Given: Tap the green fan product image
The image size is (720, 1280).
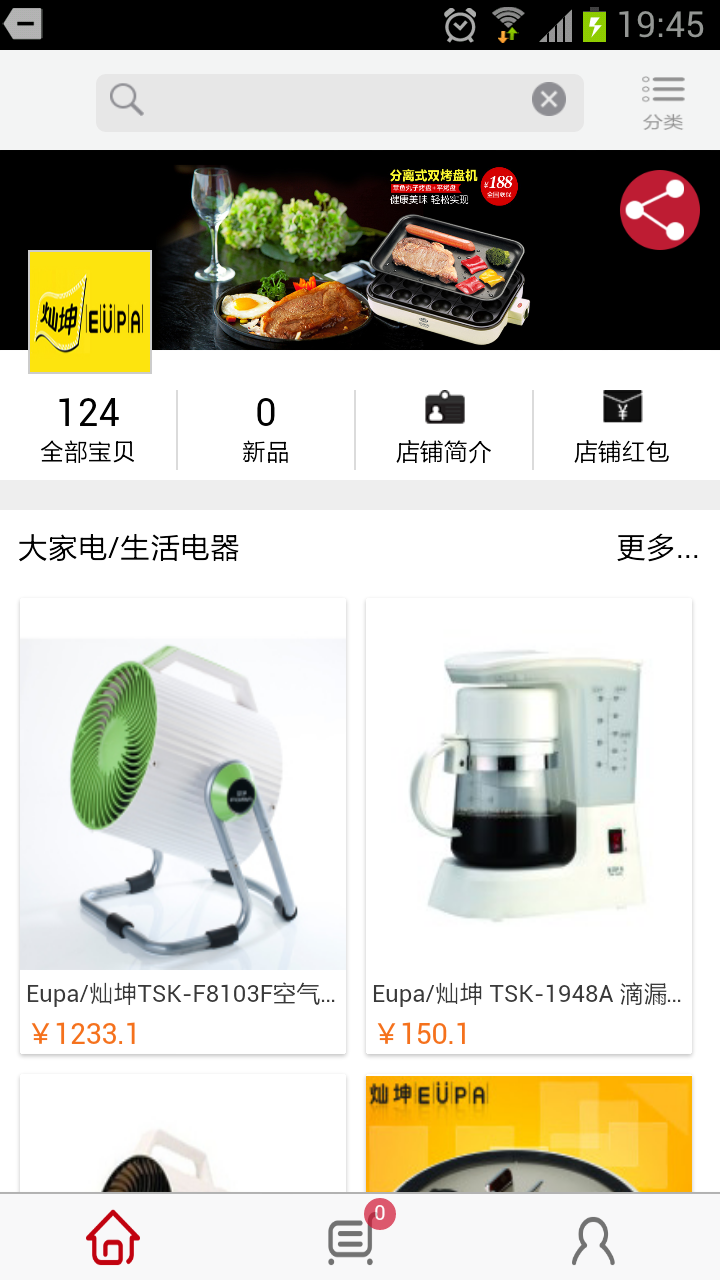Looking at the screenshot, I should 182,785.
